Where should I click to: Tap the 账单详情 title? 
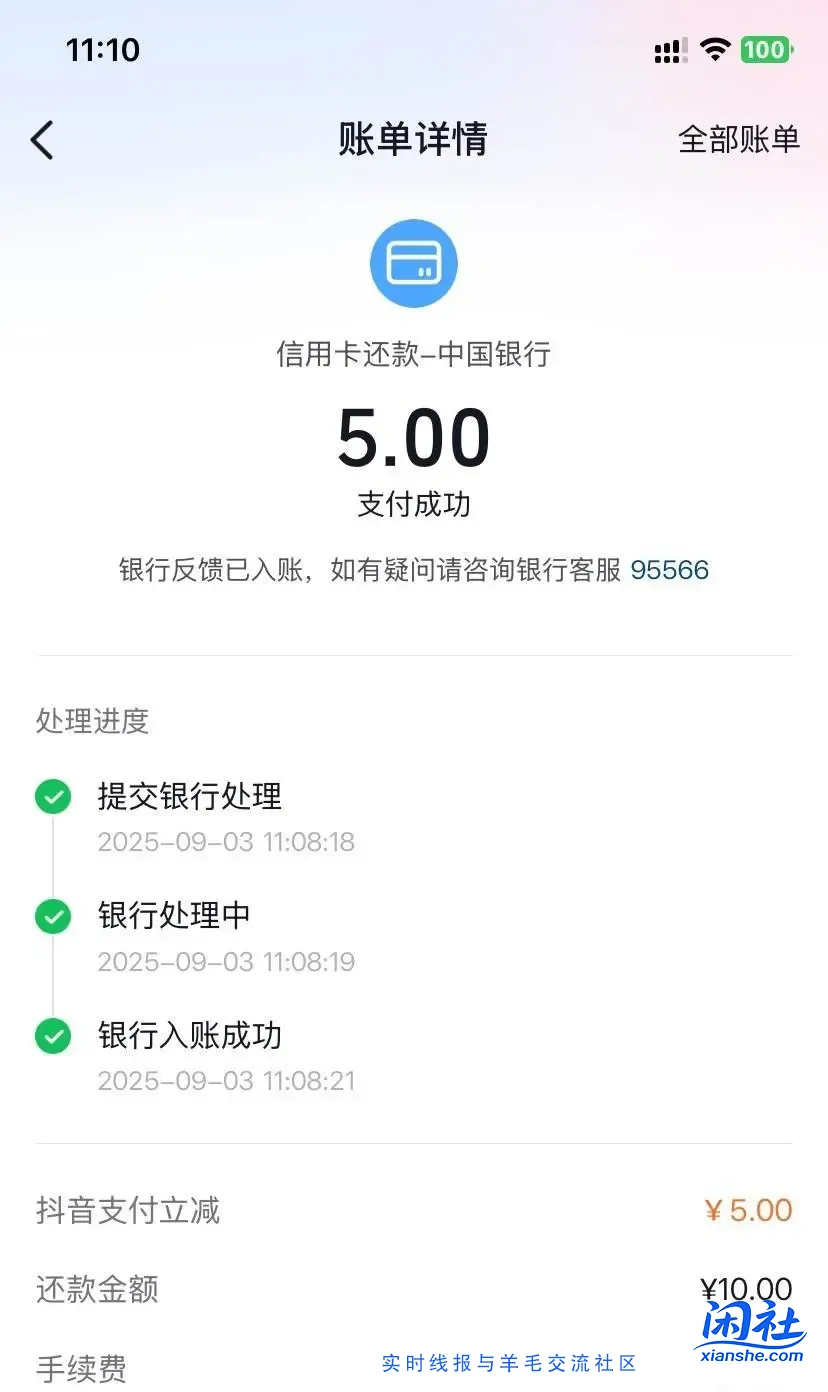tap(413, 140)
